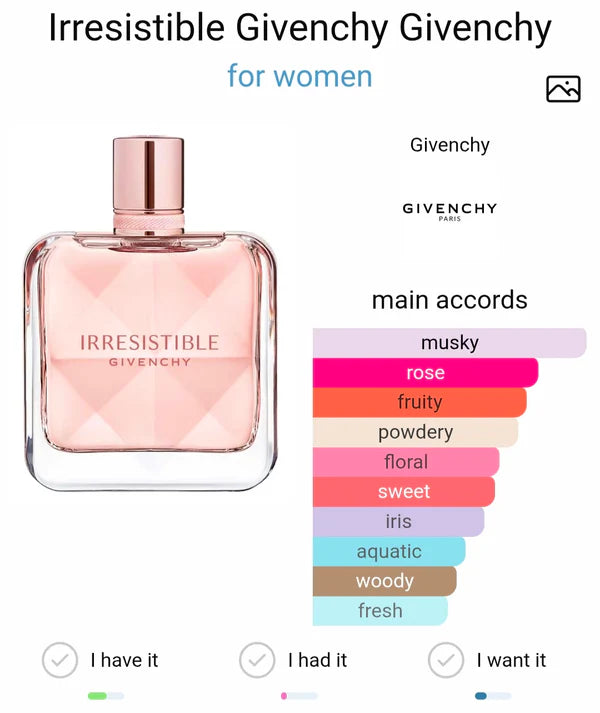Open the Givenchy brand page
The width and height of the screenshot is (600, 713).
pos(449,145)
